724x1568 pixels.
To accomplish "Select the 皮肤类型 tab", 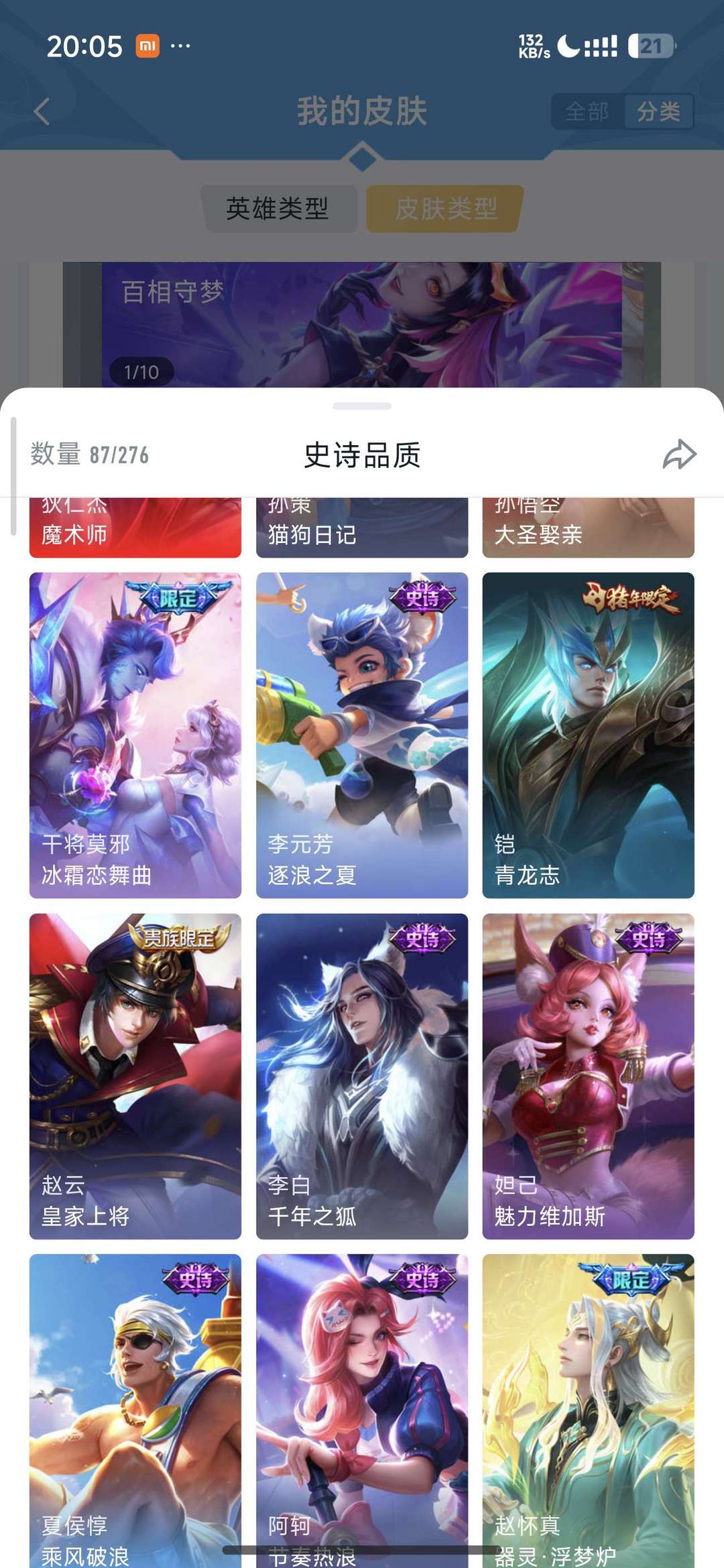I will [442, 209].
